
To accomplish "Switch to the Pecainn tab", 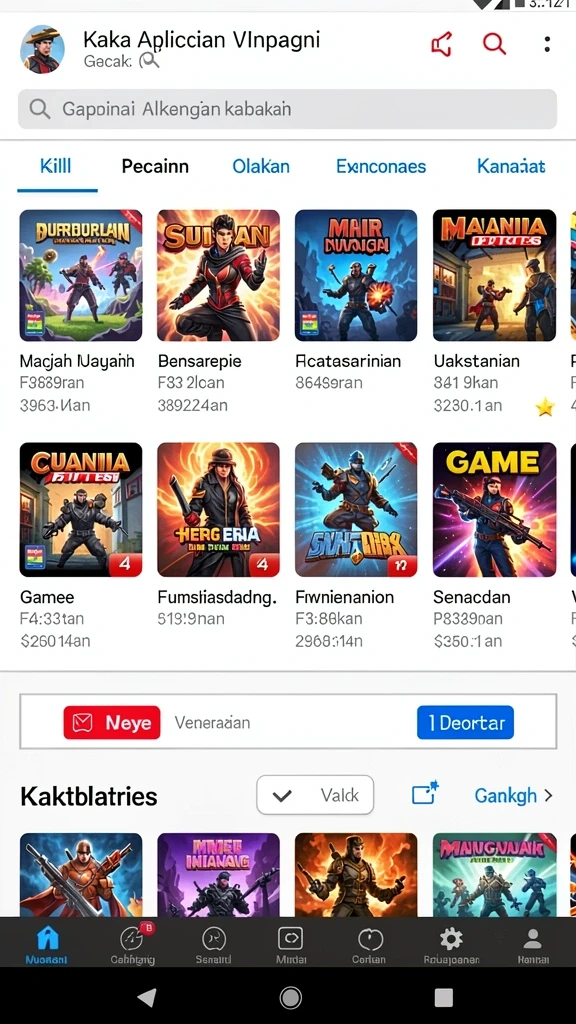I will [x=155, y=167].
